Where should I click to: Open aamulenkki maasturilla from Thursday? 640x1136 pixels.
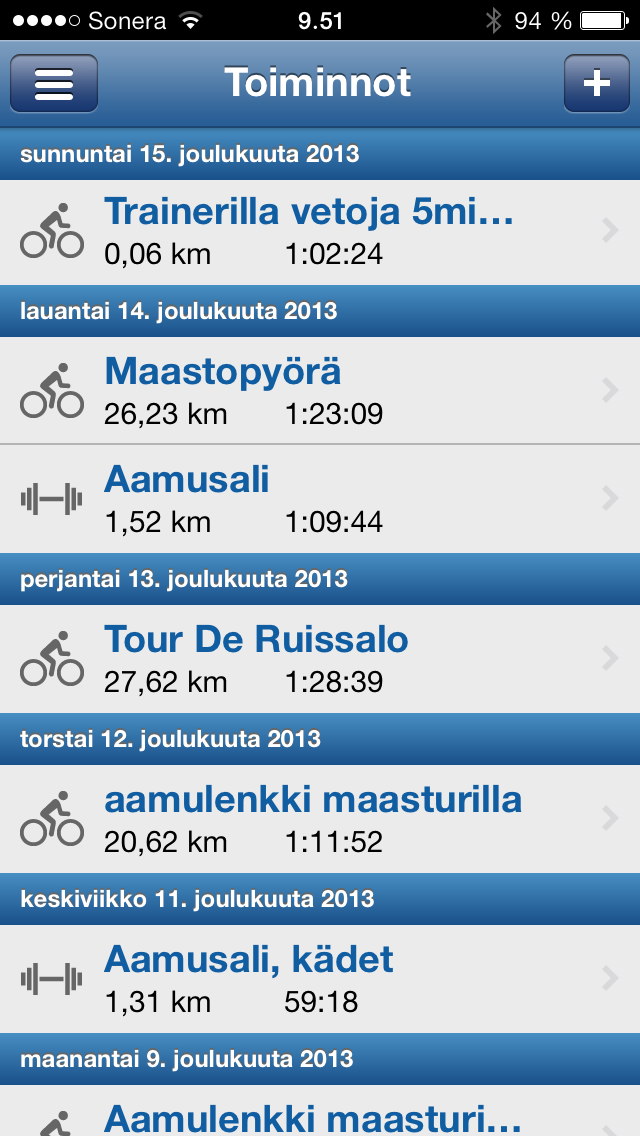[320, 818]
